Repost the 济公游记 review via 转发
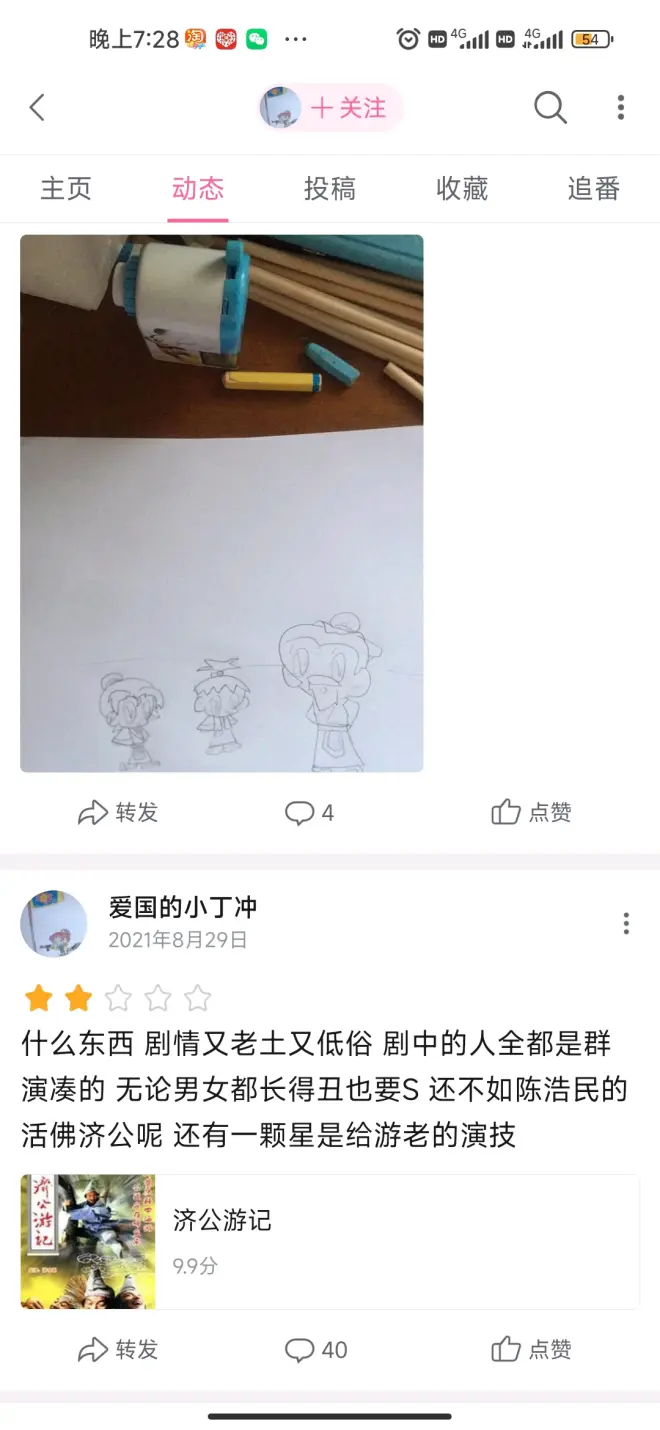660x1430 pixels. pos(118,1350)
